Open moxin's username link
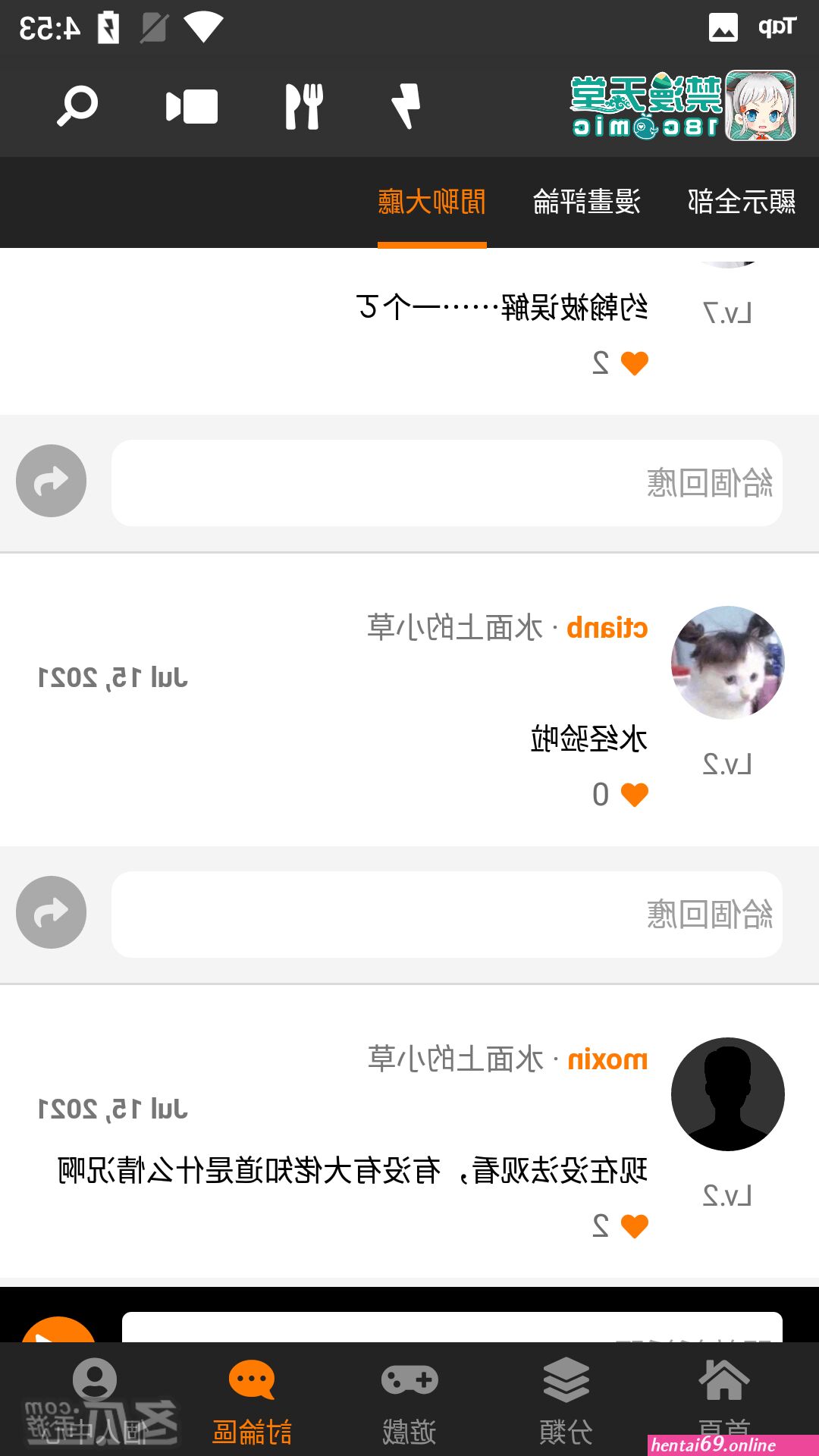 [607, 1059]
